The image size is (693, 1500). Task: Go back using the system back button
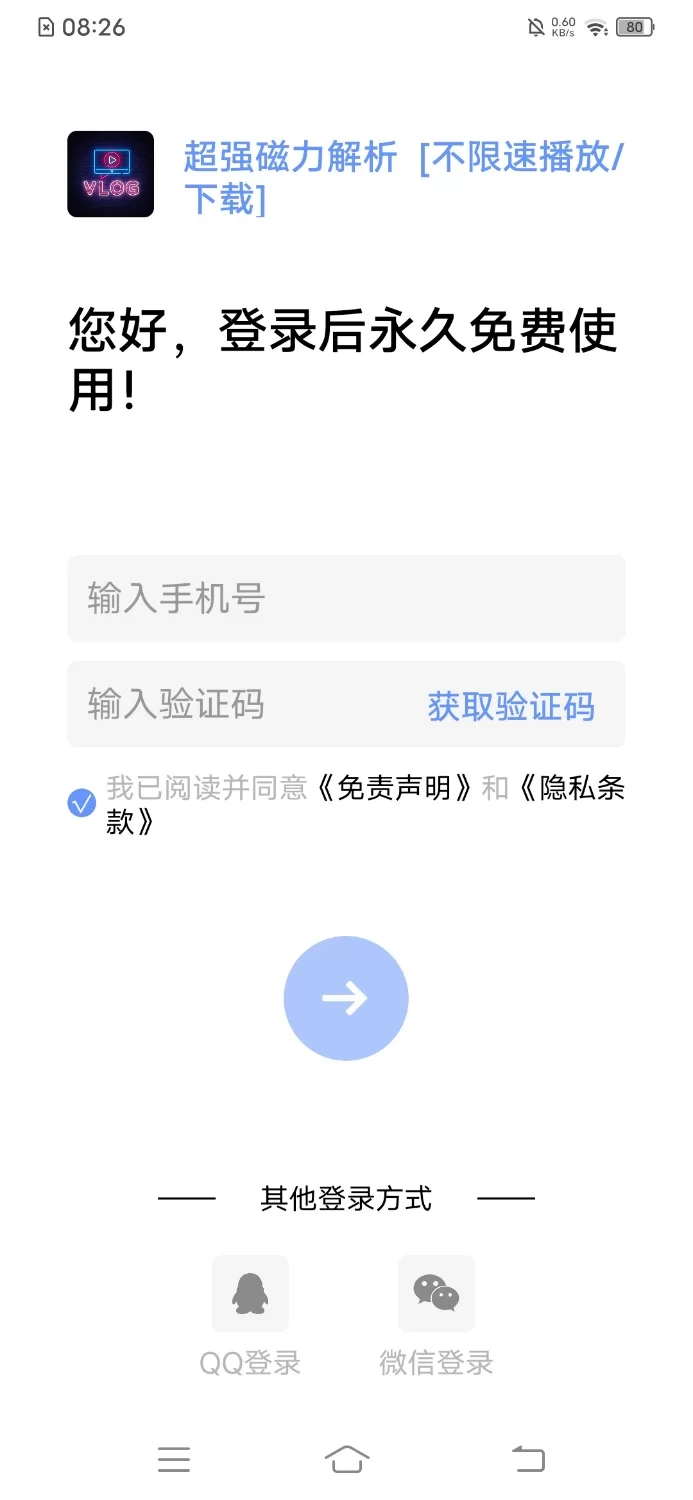pyautogui.click(x=529, y=1460)
